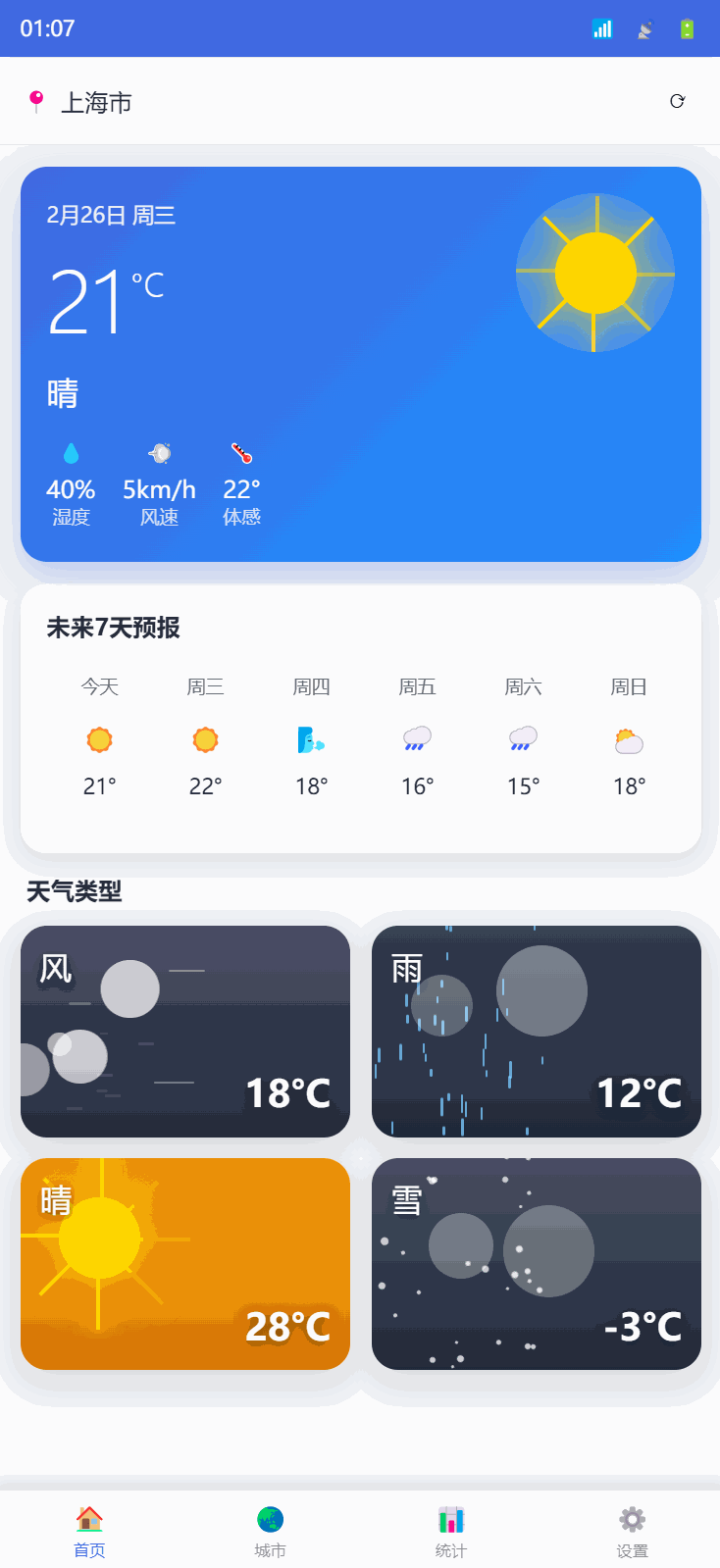The image size is (720, 1568).
Task: Click the 统计 chart icon in bottom bar
Action: 449,1519
